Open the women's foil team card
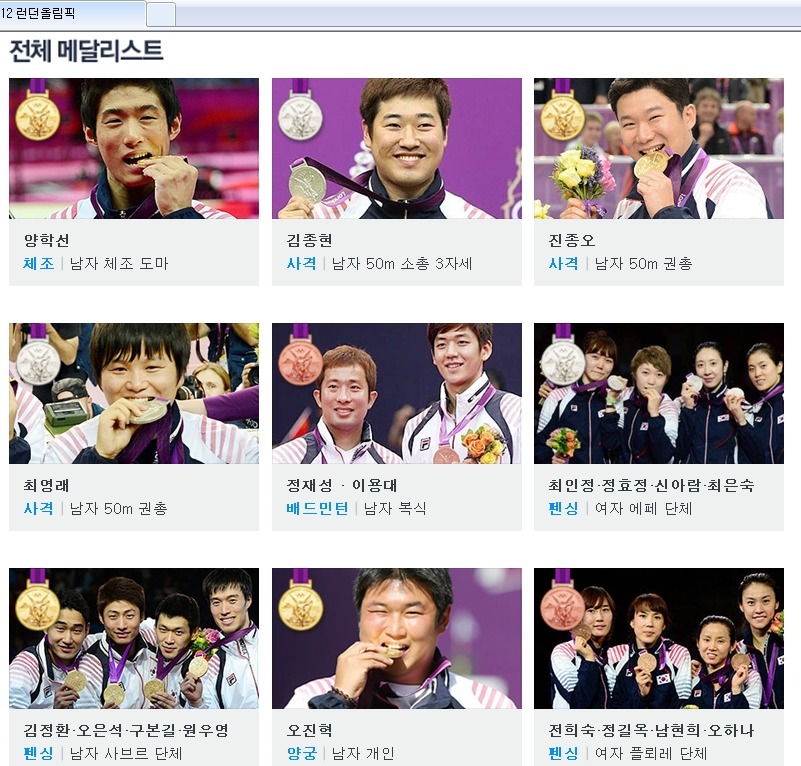Image resolution: width=801 pixels, height=766 pixels. click(658, 638)
